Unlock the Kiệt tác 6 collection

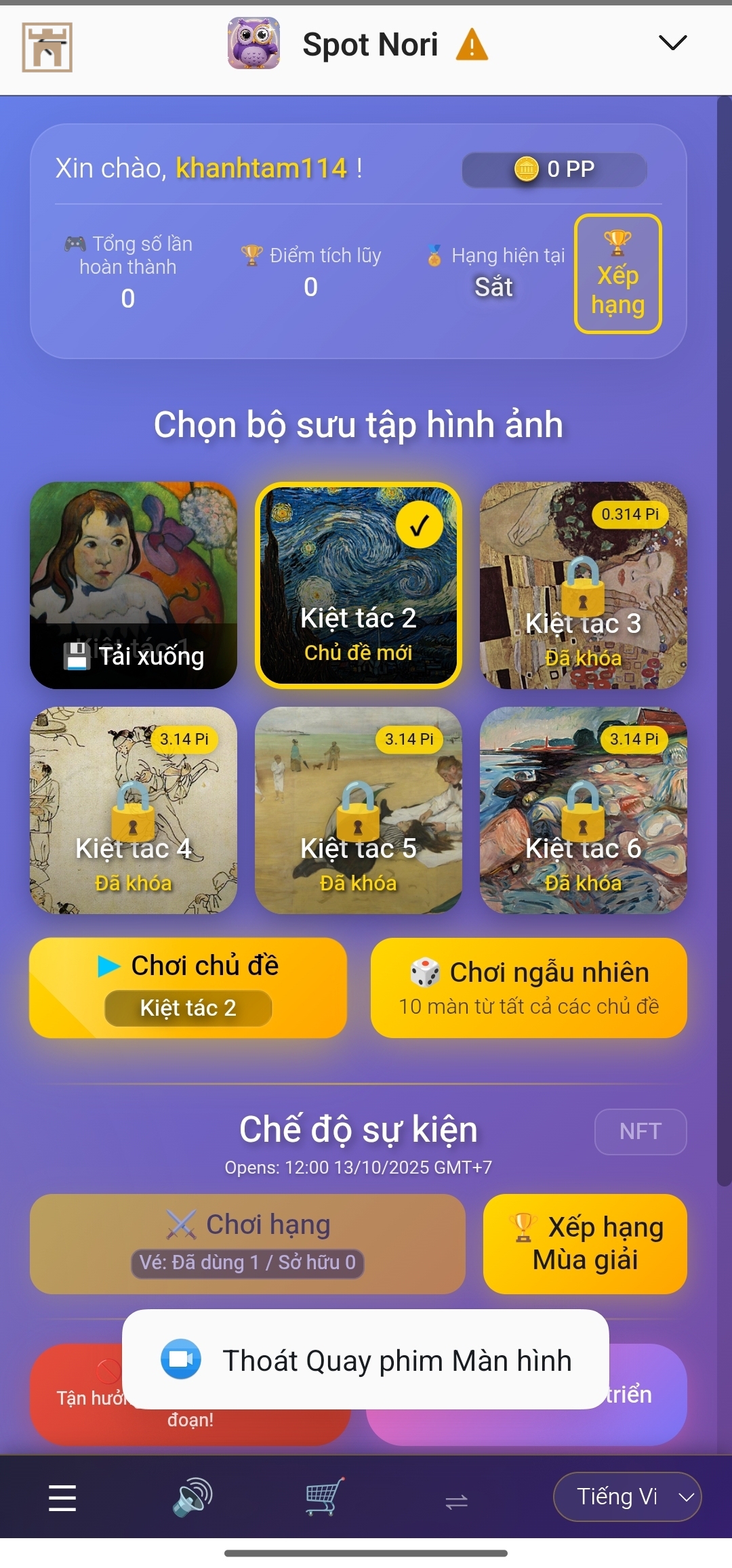pyautogui.click(x=583, y=810)
